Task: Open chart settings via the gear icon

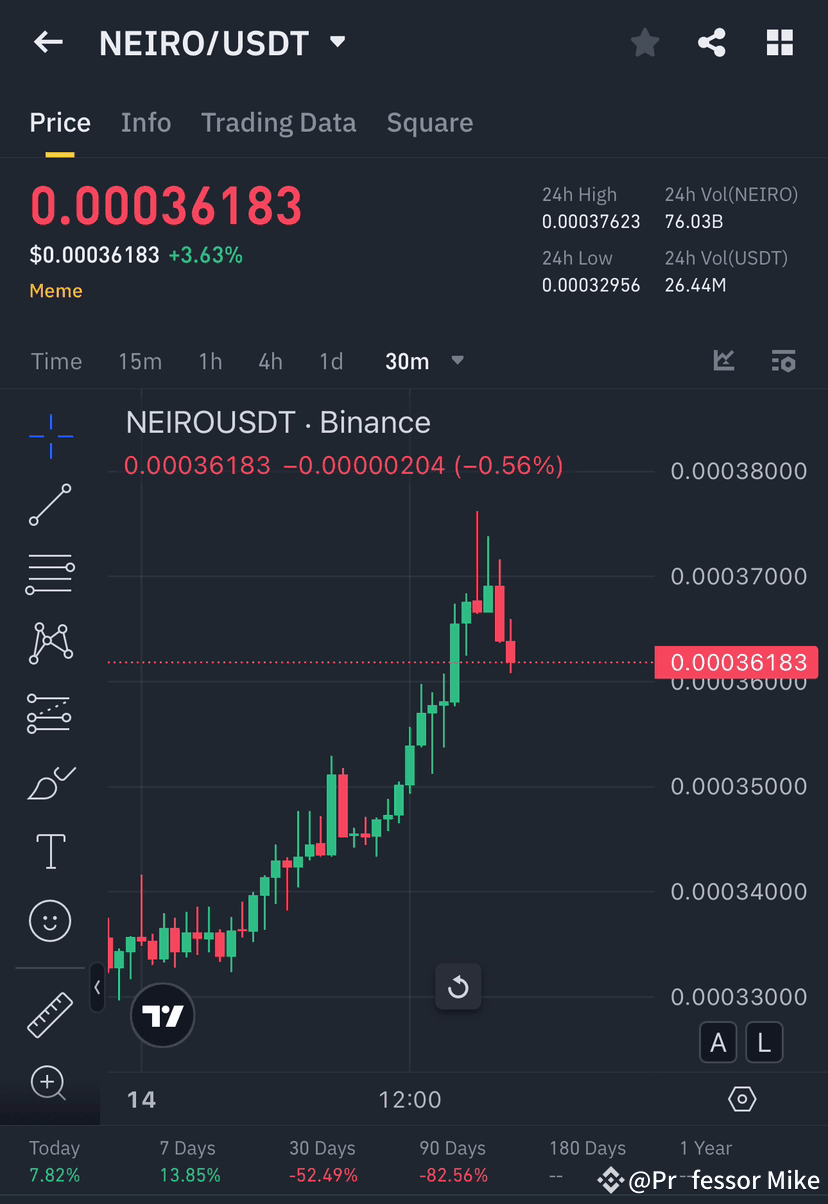Action: [x=742, y=1098]
